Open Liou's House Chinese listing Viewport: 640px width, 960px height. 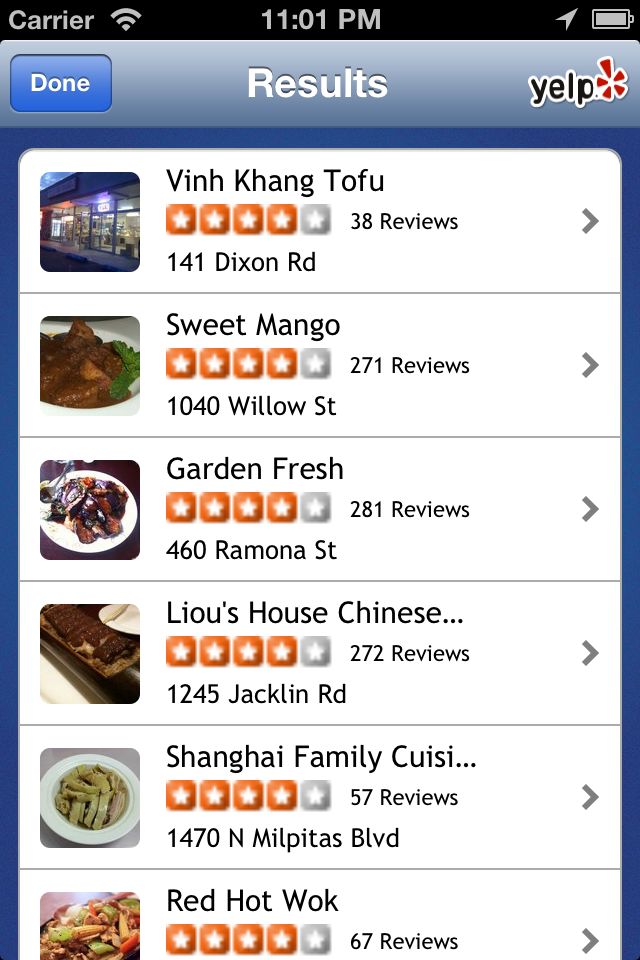320,653
